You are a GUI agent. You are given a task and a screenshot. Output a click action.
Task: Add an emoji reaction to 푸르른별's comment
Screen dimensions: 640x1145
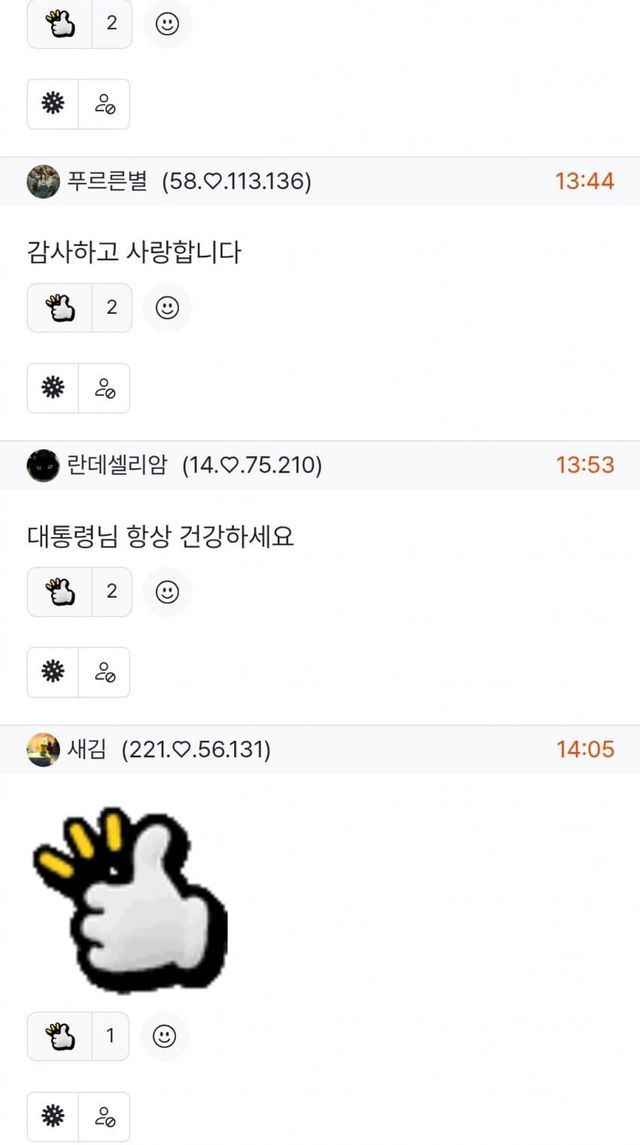167,308
